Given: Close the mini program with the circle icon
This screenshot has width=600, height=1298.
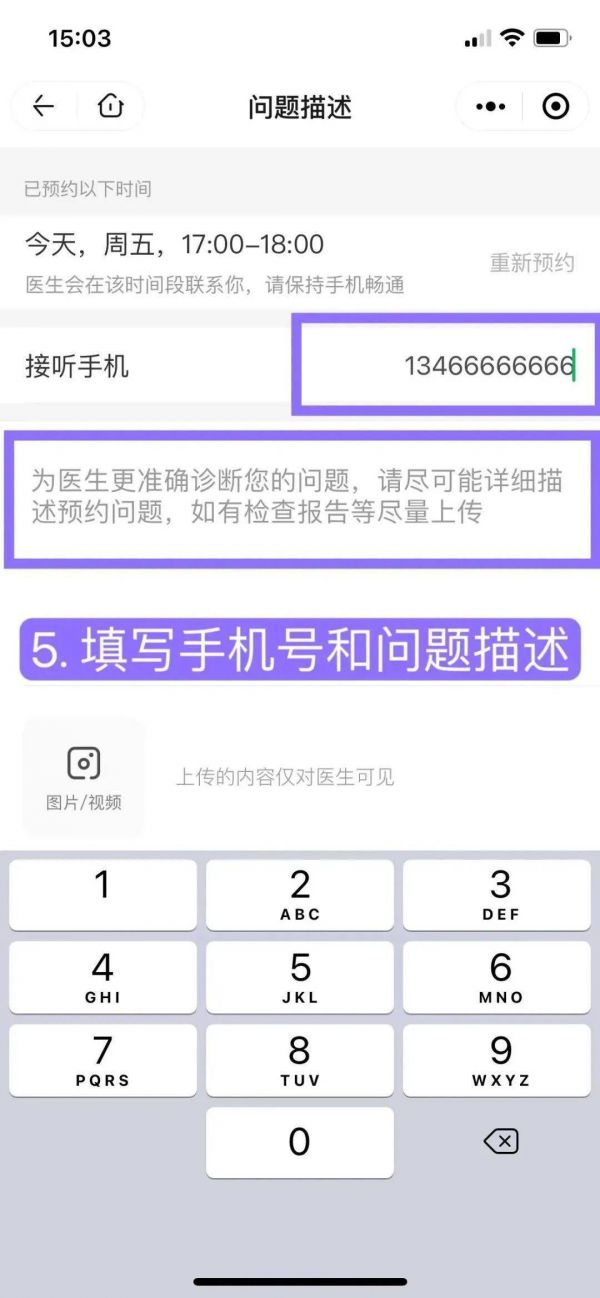Looking at the screenshot, I should click(x=555, y=106).
